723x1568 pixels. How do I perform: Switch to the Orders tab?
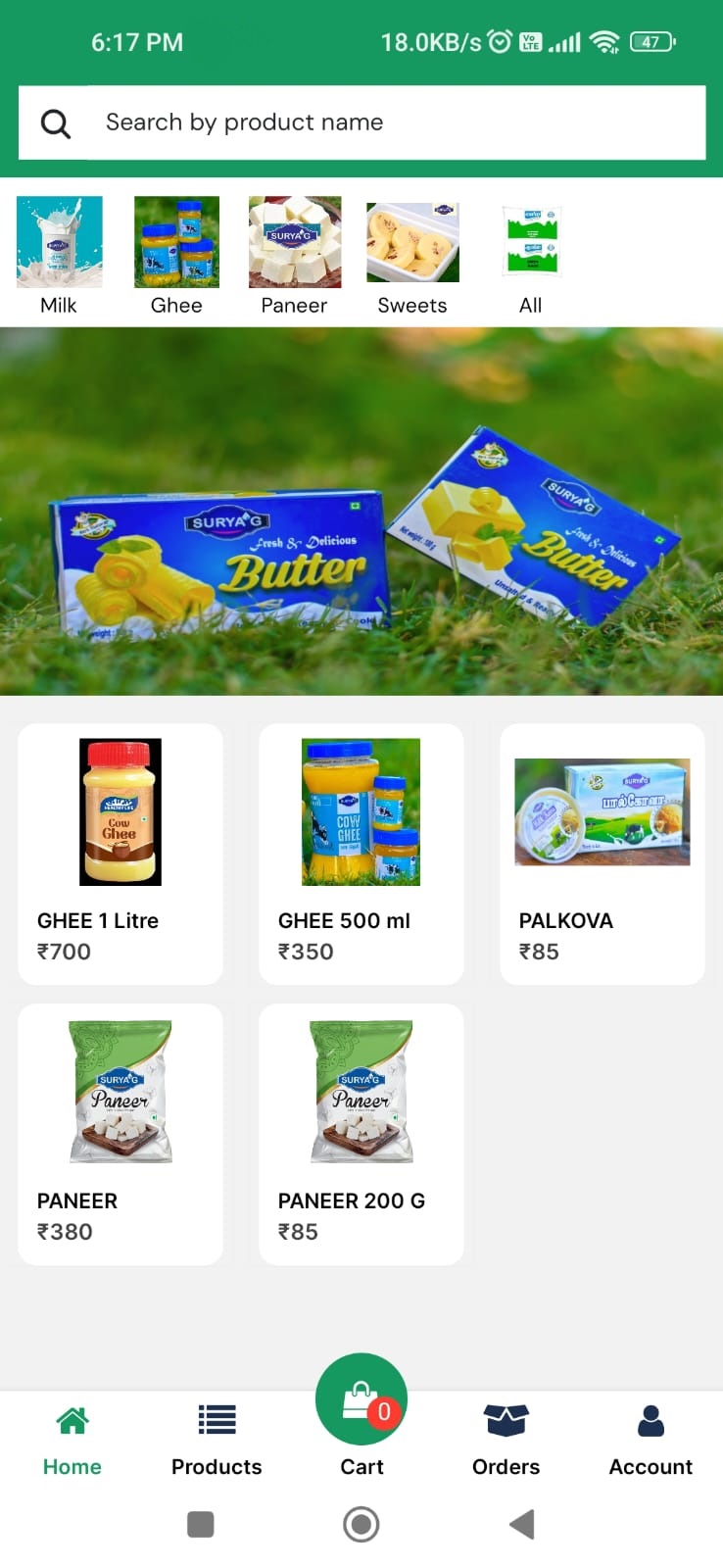click(x=506, y=1439)
